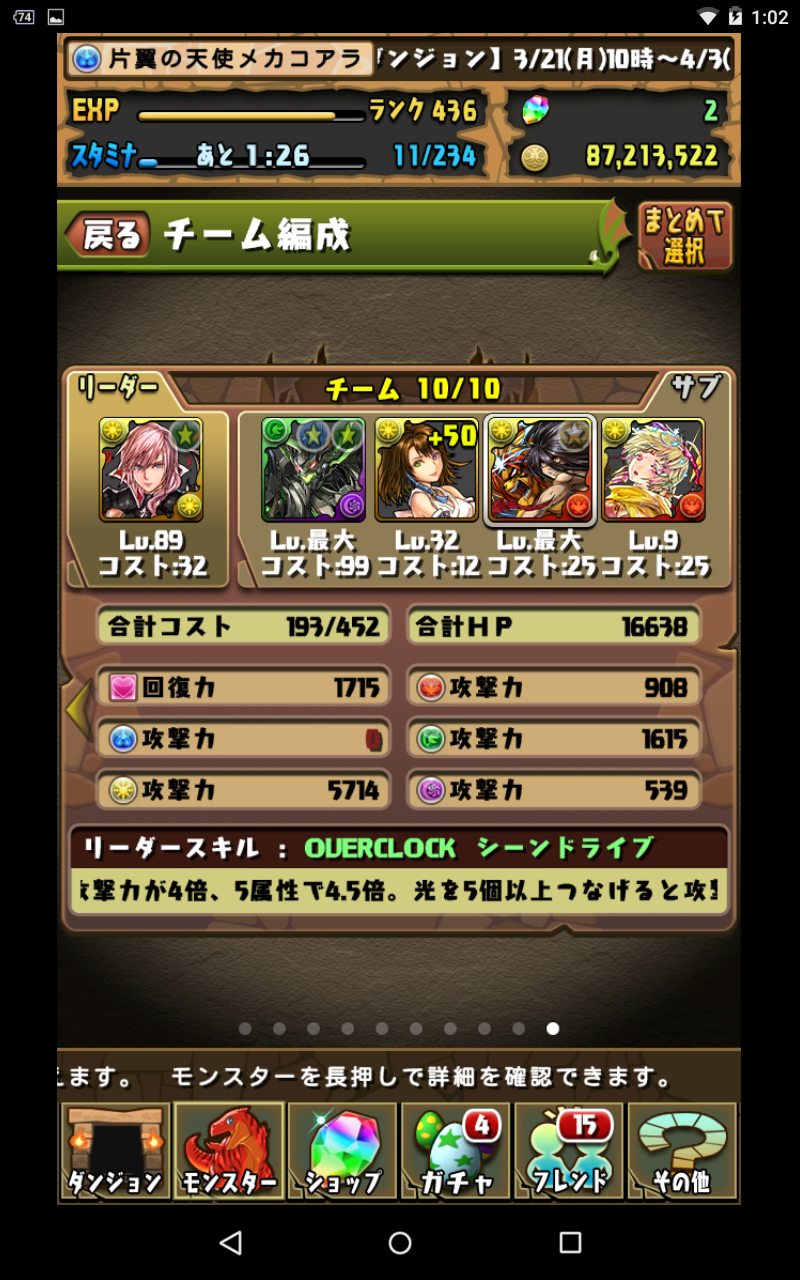Select the +50 Lv.32 sub monster

point(427,470)
